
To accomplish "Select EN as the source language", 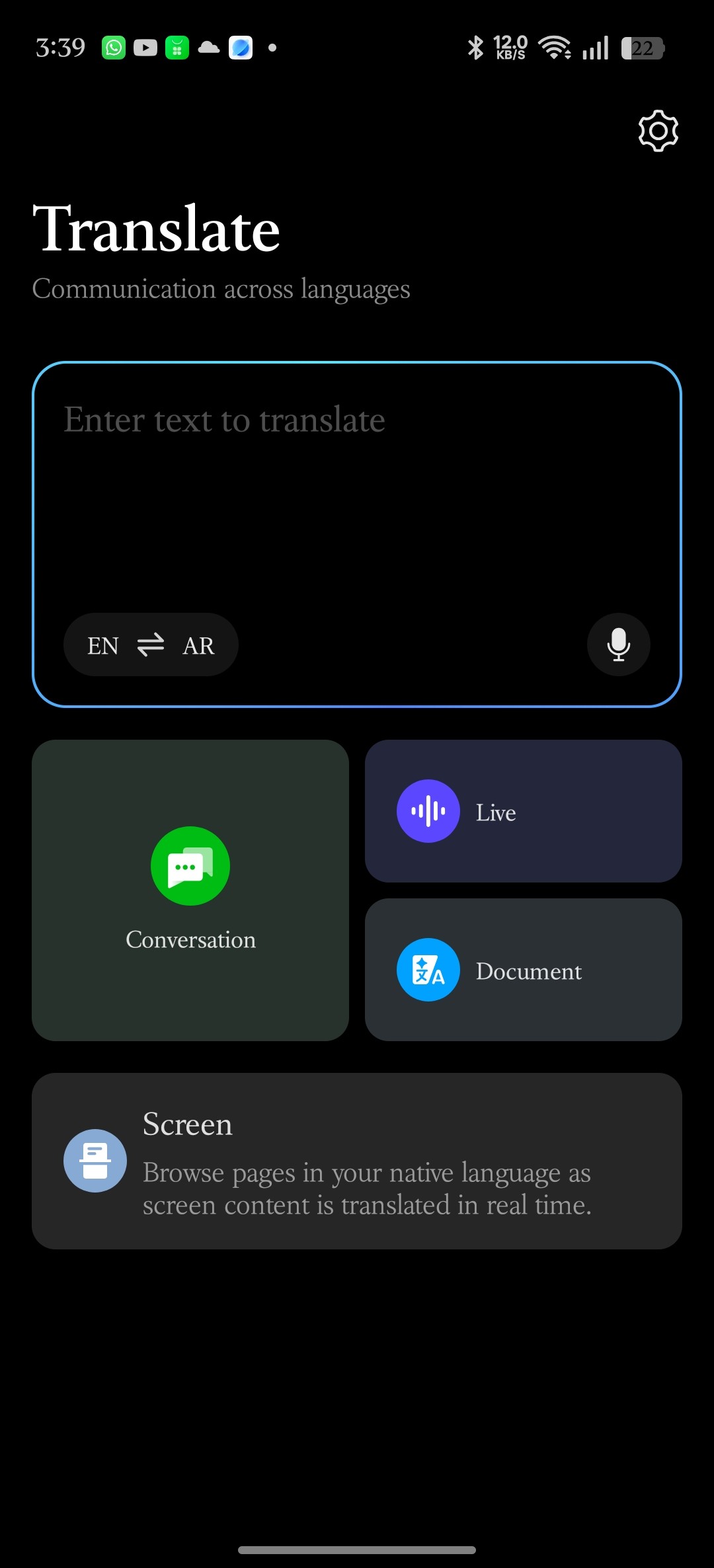I will [x=103, y=645].
